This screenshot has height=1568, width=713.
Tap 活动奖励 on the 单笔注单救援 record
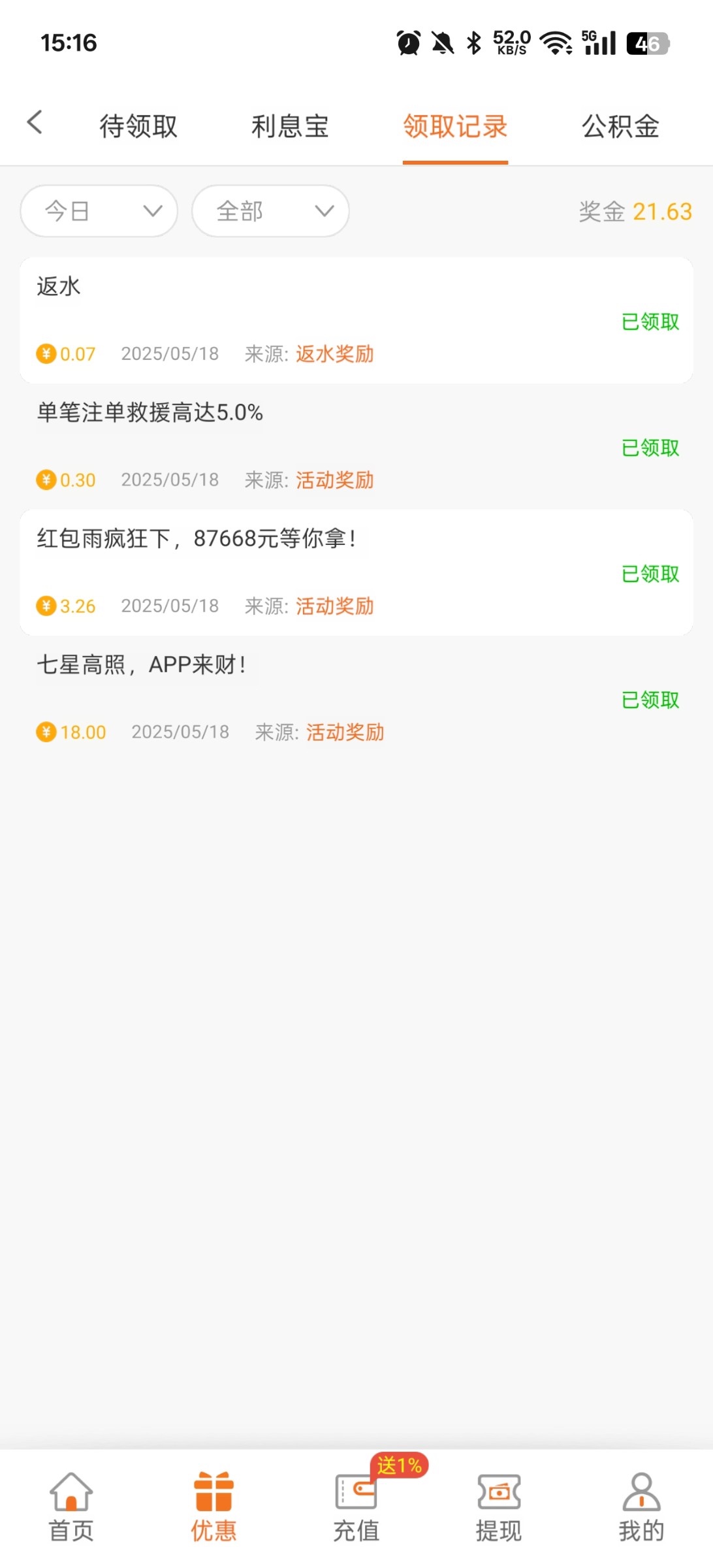[333, 480]
